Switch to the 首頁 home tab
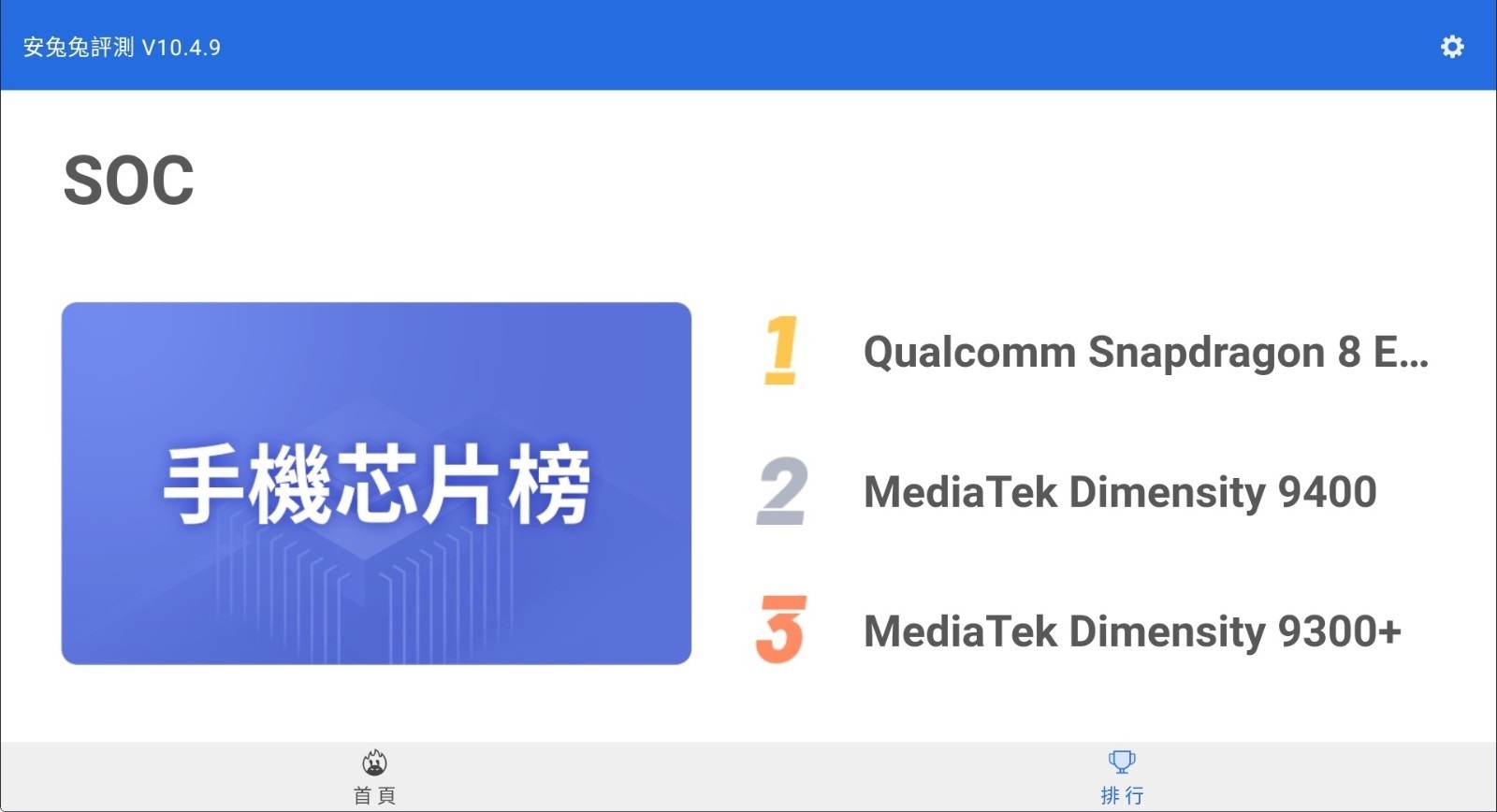 coord(374,776)
